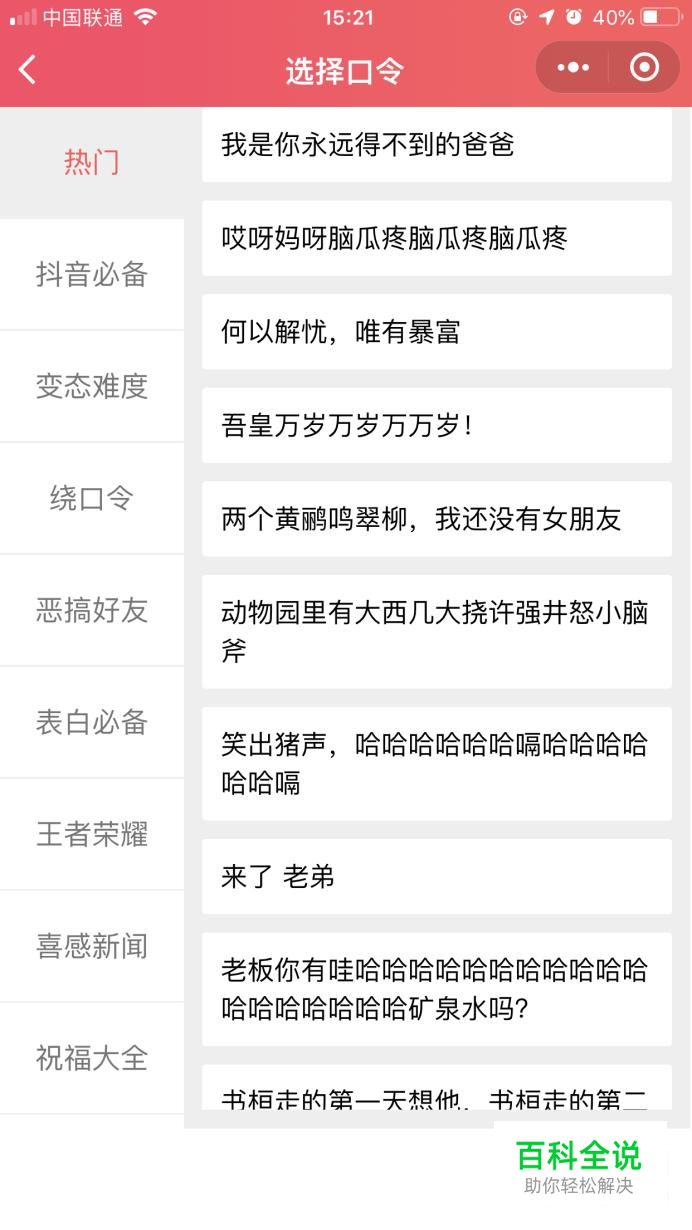Go back using the top-left arrow

coord(28,69)
